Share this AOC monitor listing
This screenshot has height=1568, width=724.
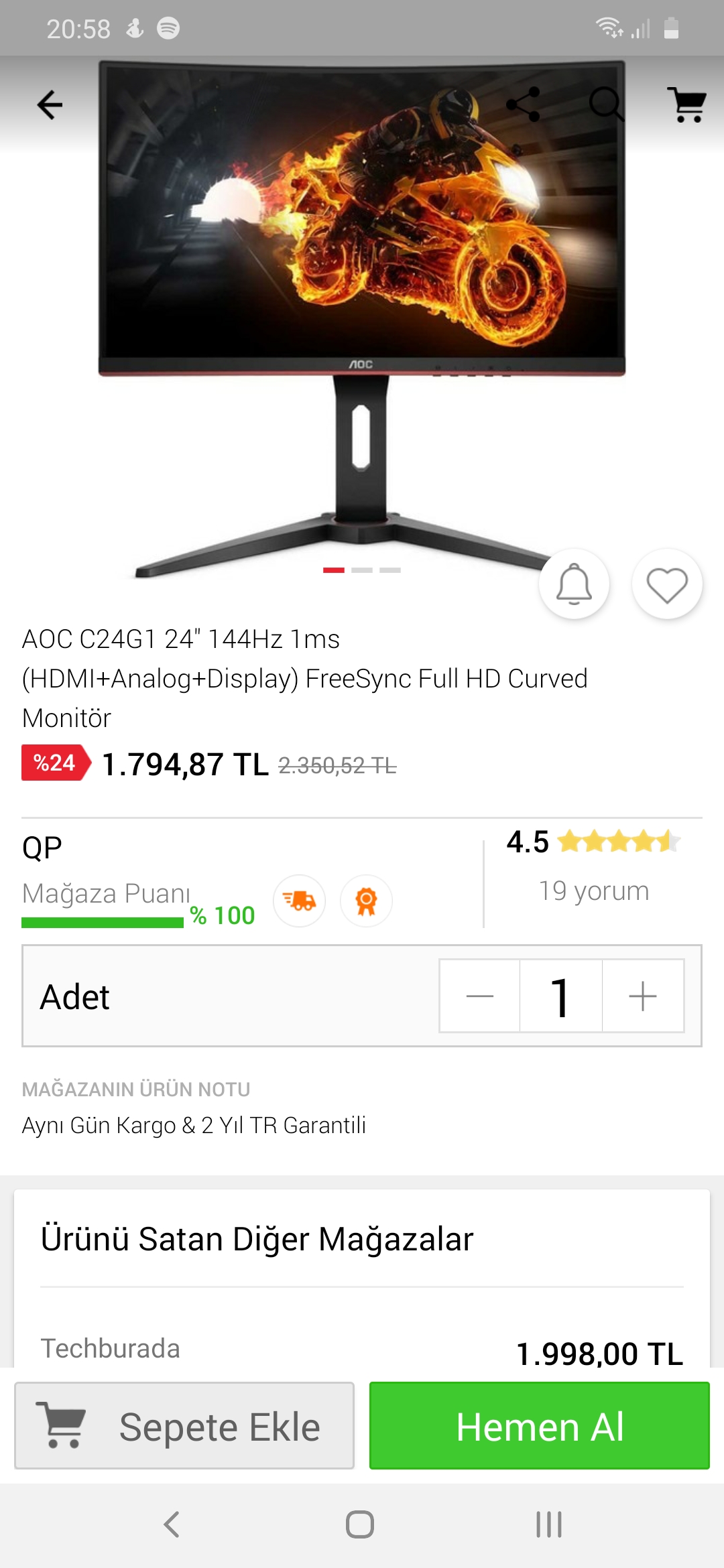click(523, 105)
